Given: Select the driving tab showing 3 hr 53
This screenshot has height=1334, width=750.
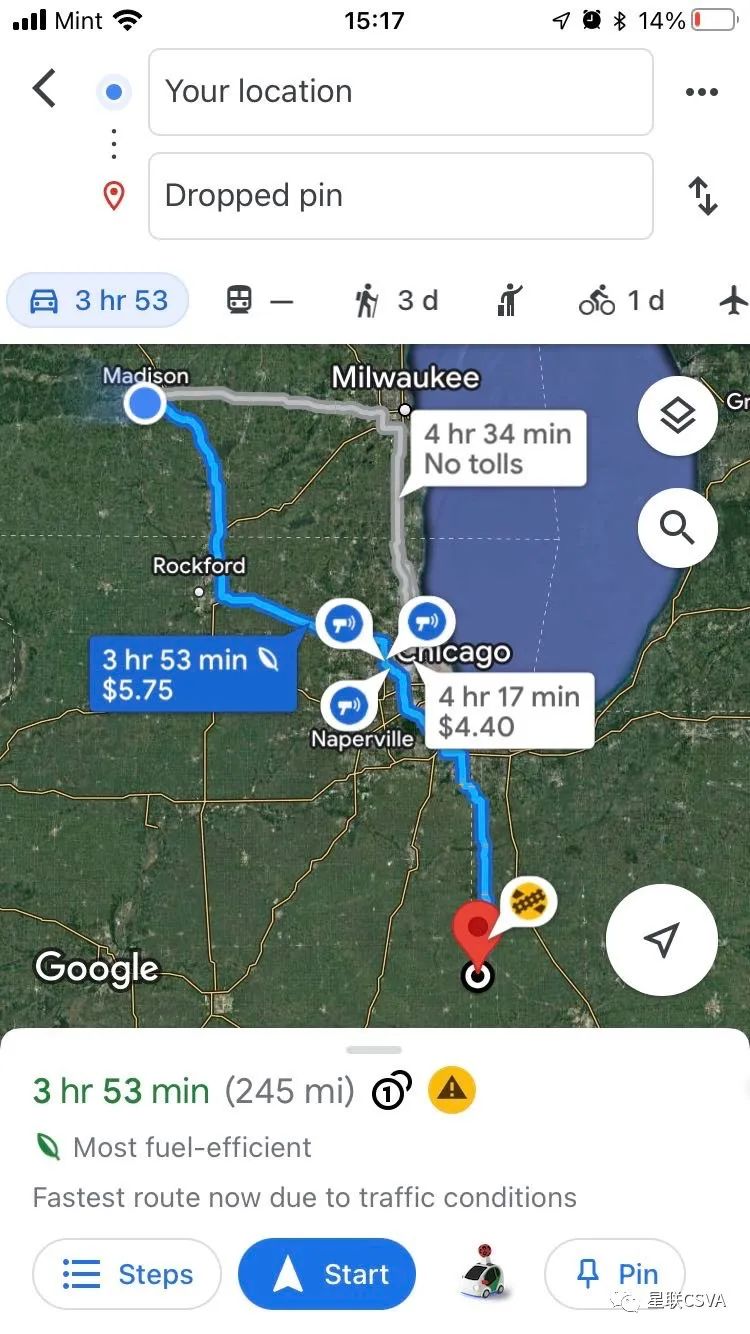Looking at the screenshot, I should click(x=98, y=300).
